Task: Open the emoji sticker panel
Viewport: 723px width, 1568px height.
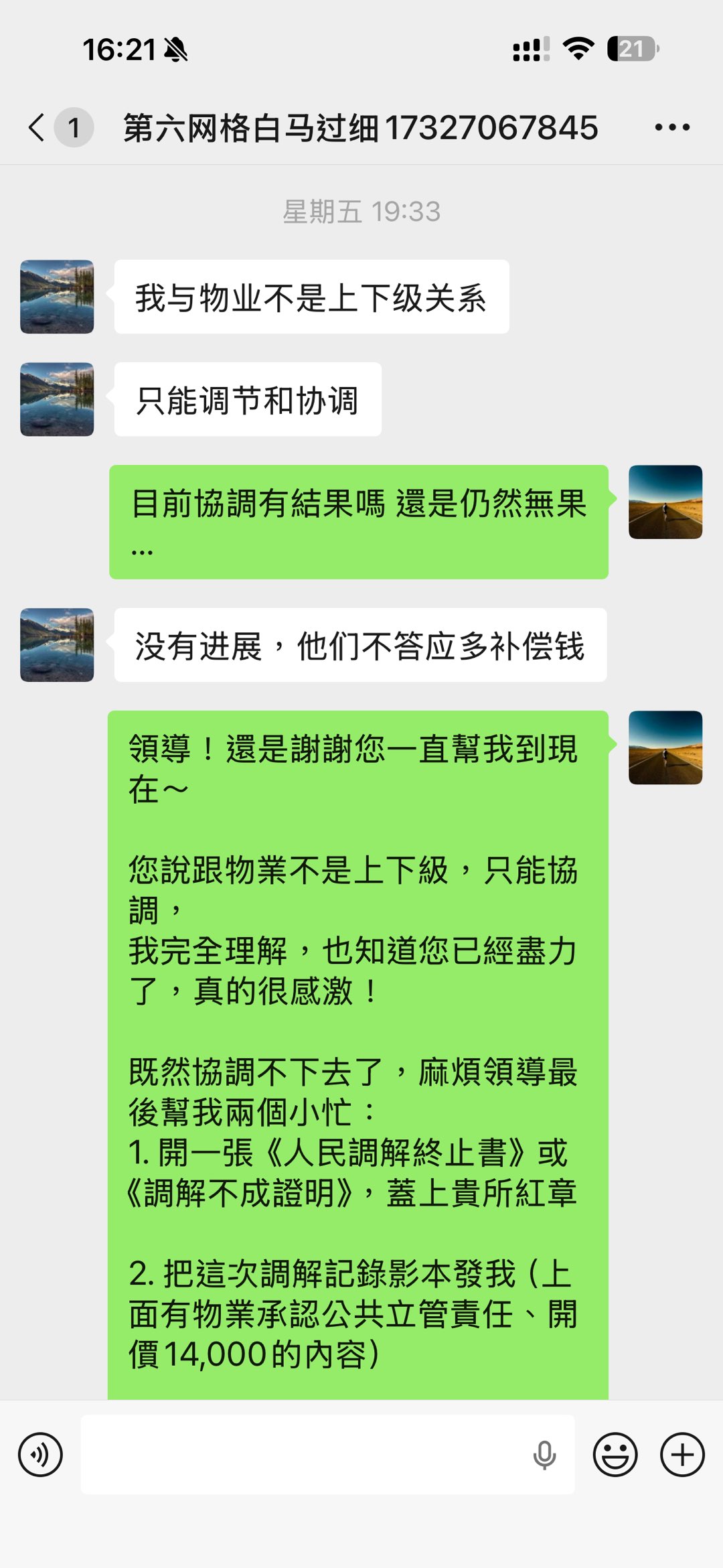Action: [615, 1455]
